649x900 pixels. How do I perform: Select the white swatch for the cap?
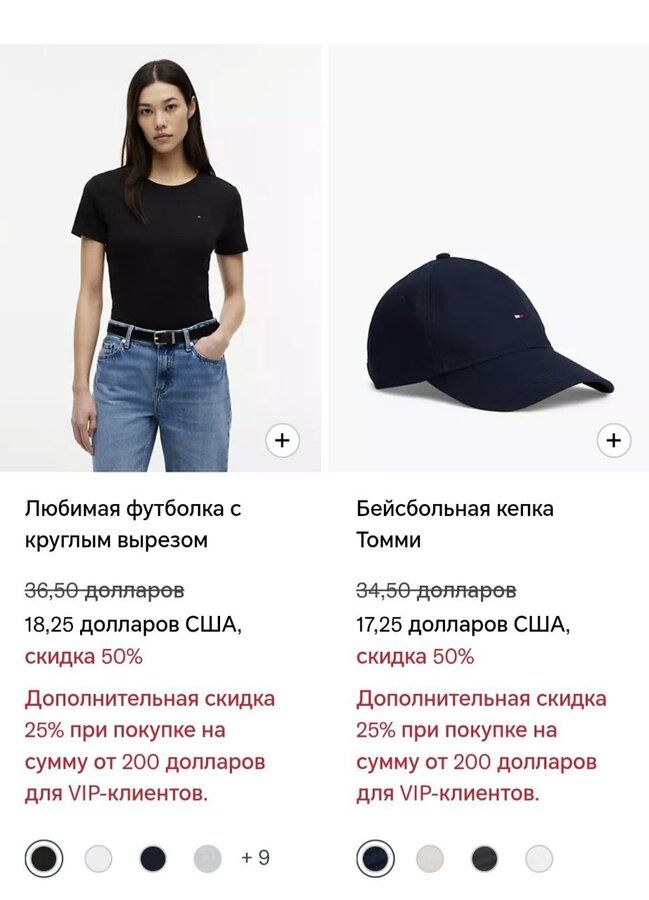pyautogui.click(x=539, y=858)
